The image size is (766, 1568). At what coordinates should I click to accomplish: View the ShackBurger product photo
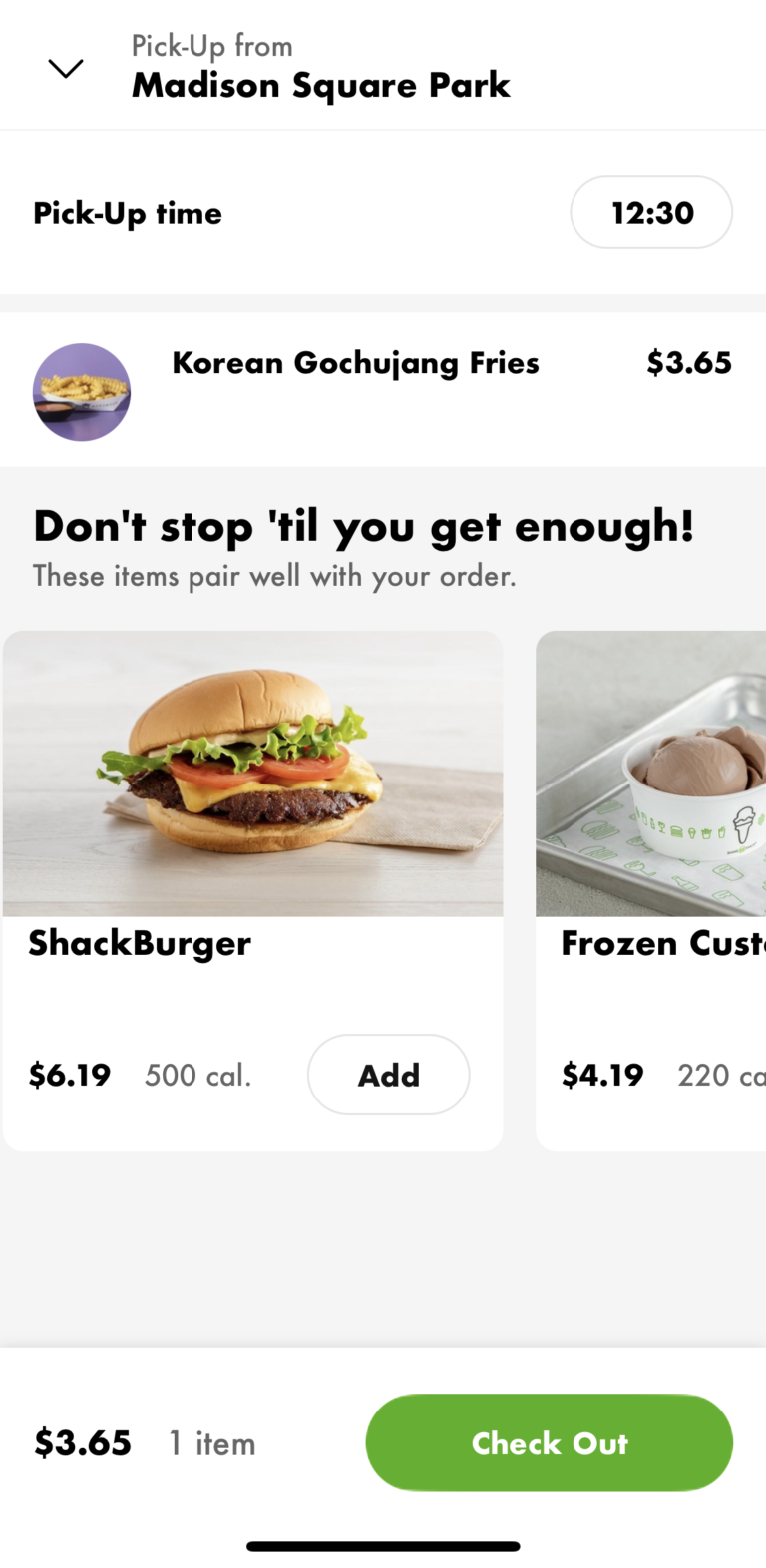tap(252, 774)
